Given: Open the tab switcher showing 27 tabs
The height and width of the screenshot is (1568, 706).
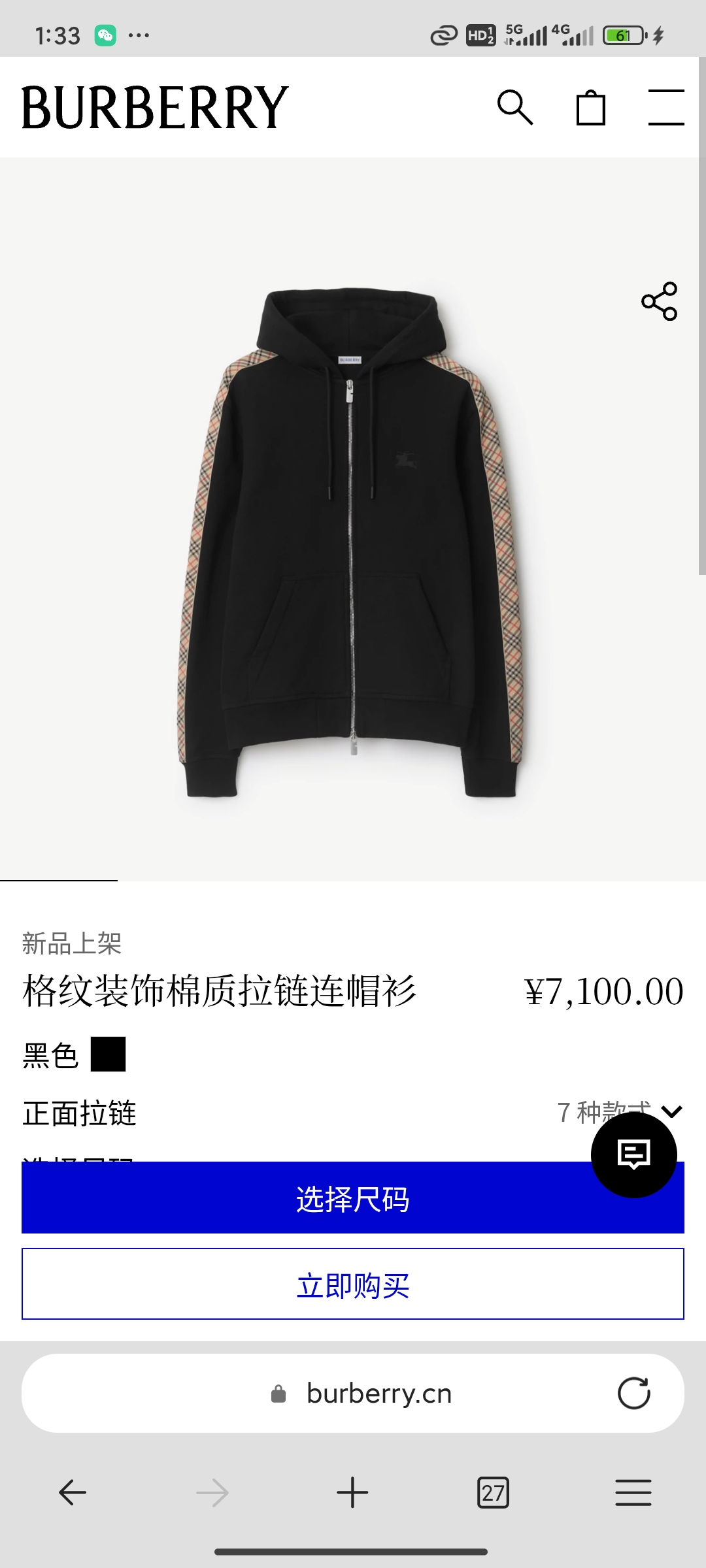Looking at the screenshot, I should coord(492,1493).
